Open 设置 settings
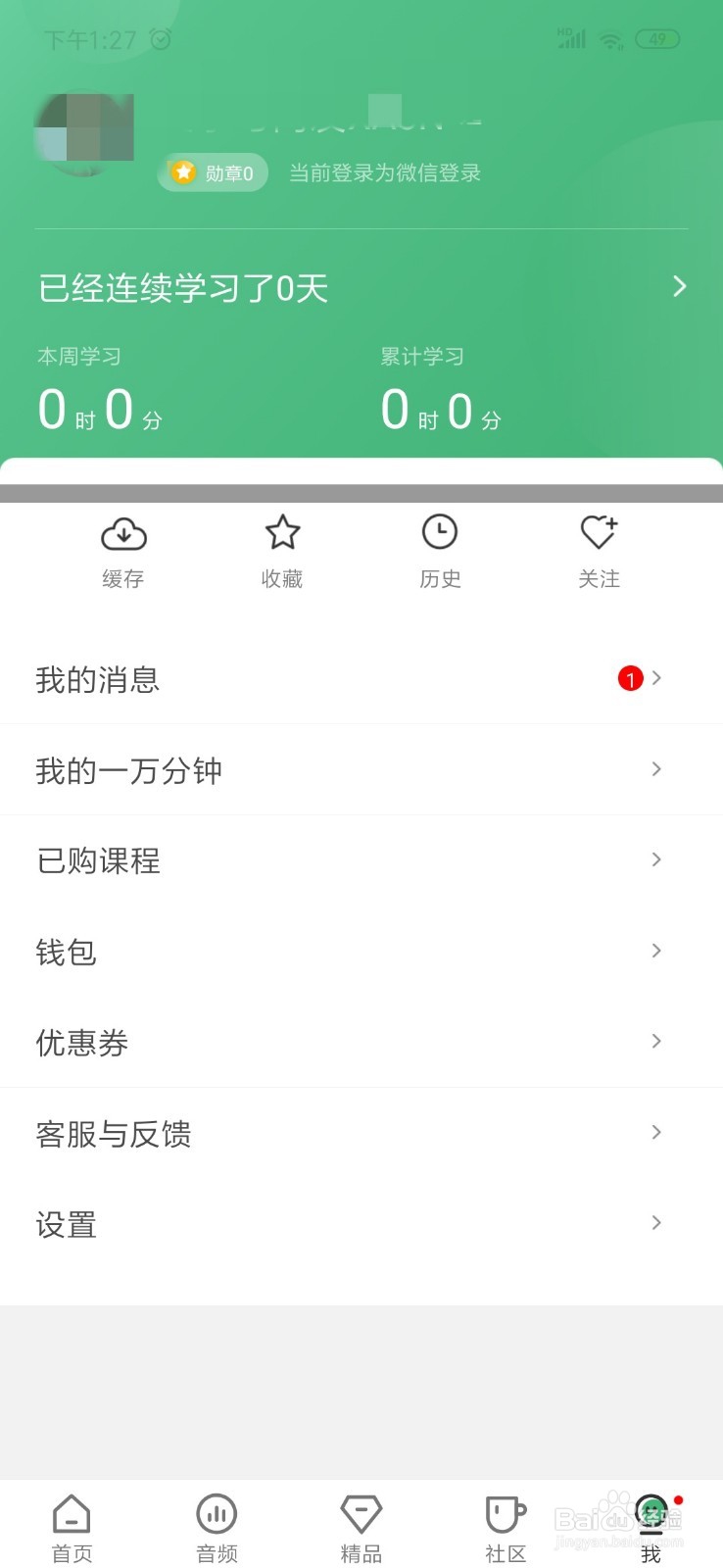Screen dimensions: 723x1568 pyautogui.click(x=361, y=1224)
